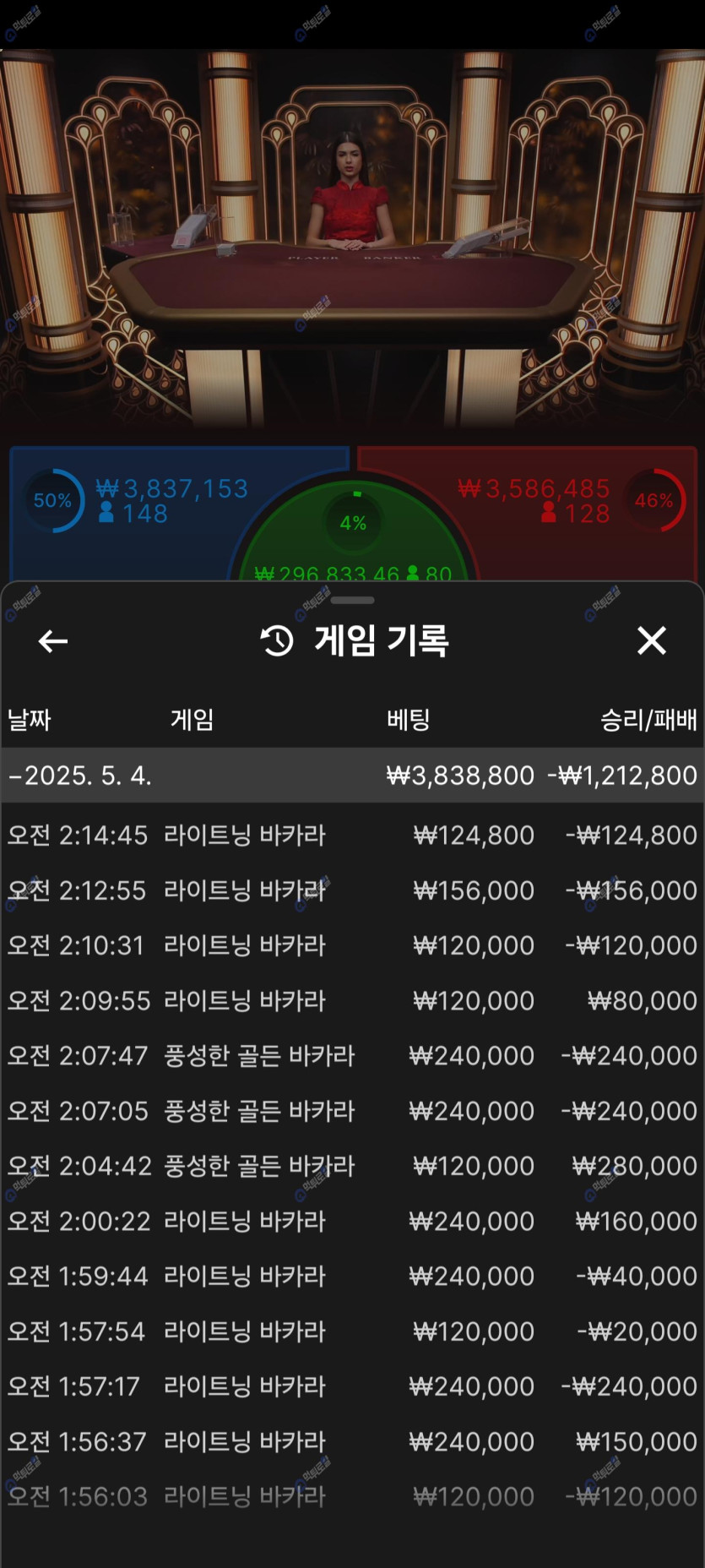Close the game history panel
Image resolution: width=705 pixels, height=1568 pixels.
(651, 641)
